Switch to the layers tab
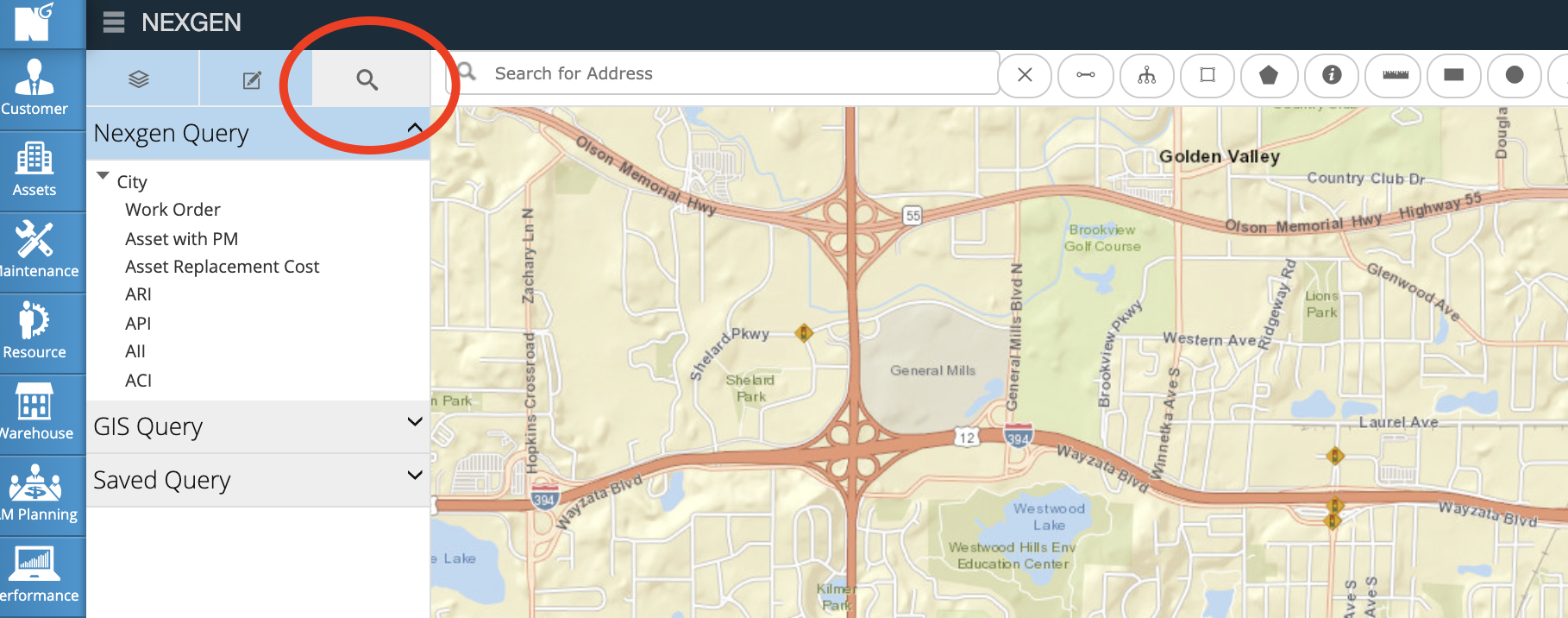The image size is (1568, 618). coord(139,79)
